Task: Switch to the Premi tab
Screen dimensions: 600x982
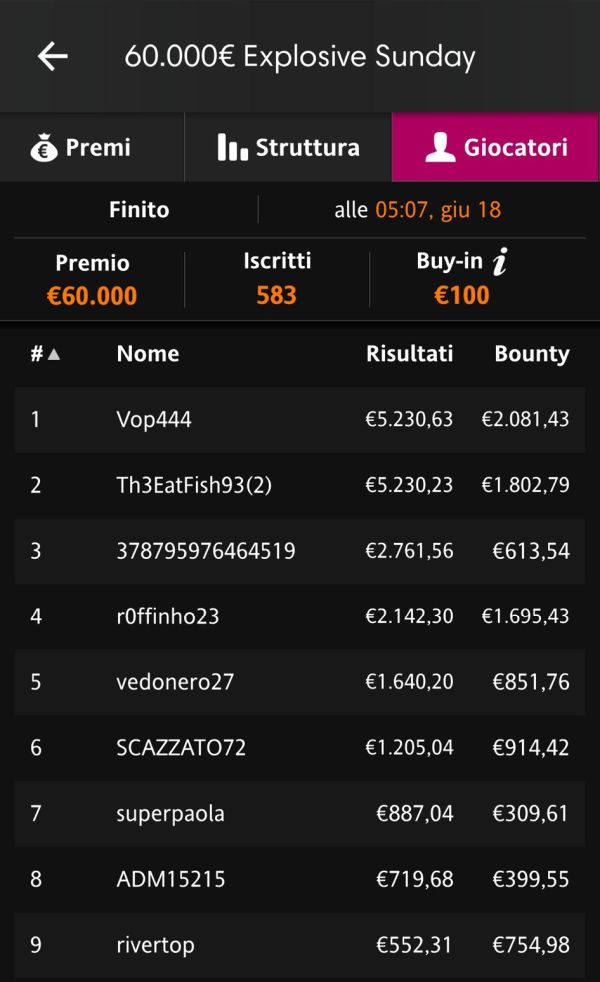Action: click(x=92, y=148)
